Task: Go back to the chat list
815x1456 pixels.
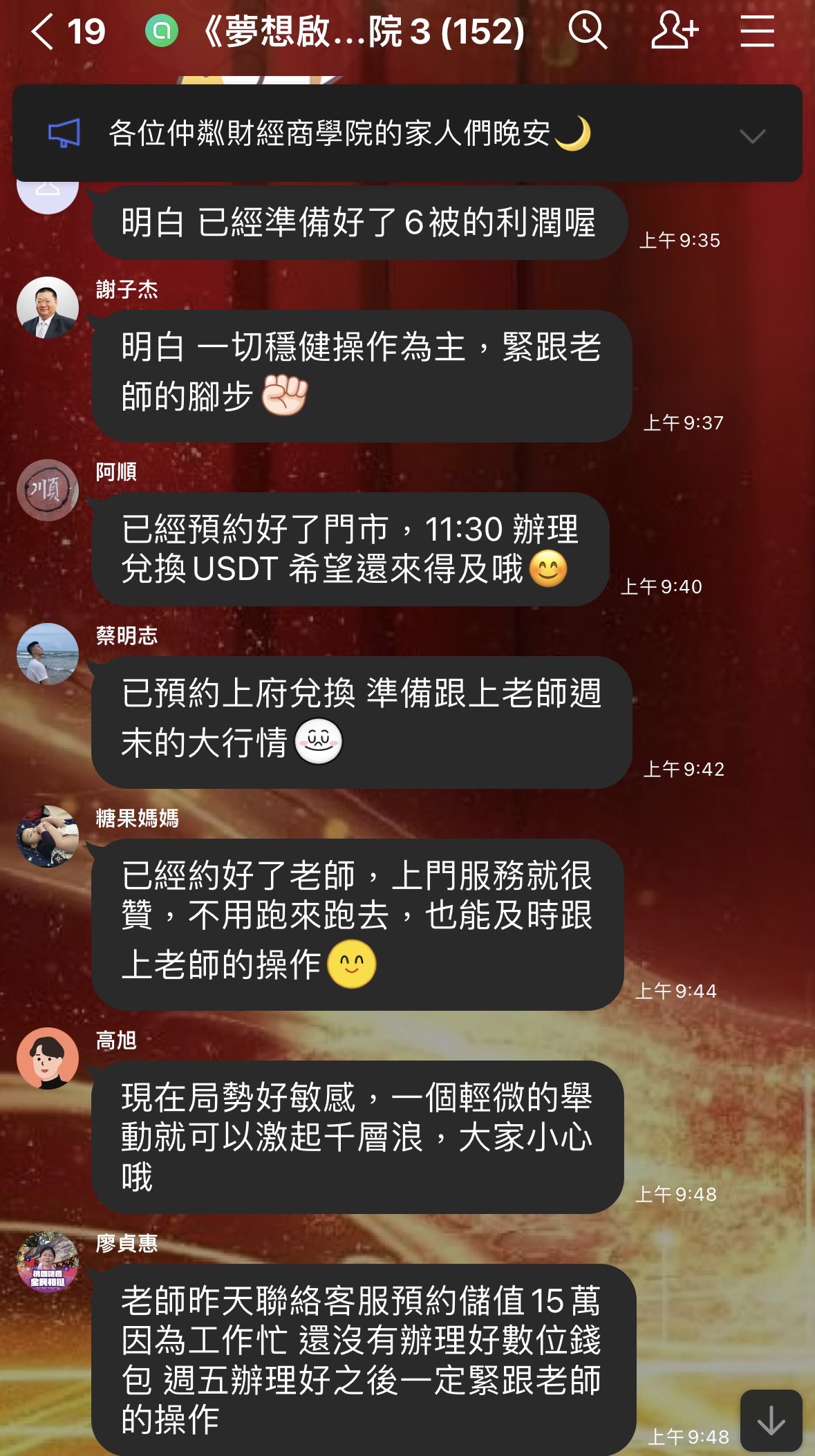Action: (x=44, y=32)
